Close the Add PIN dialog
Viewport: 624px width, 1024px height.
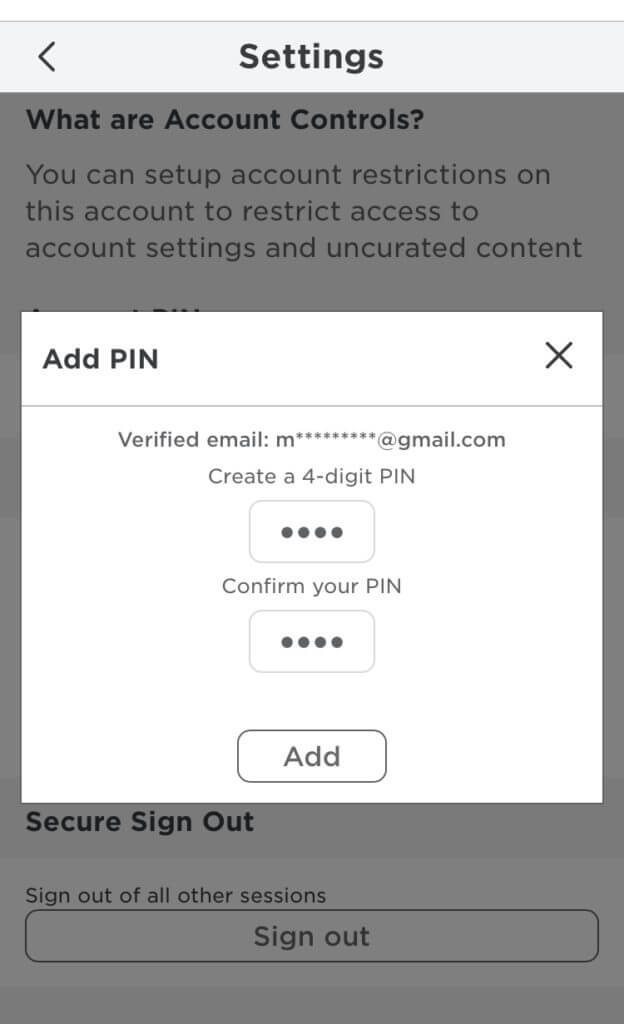[x=558, y=356]
